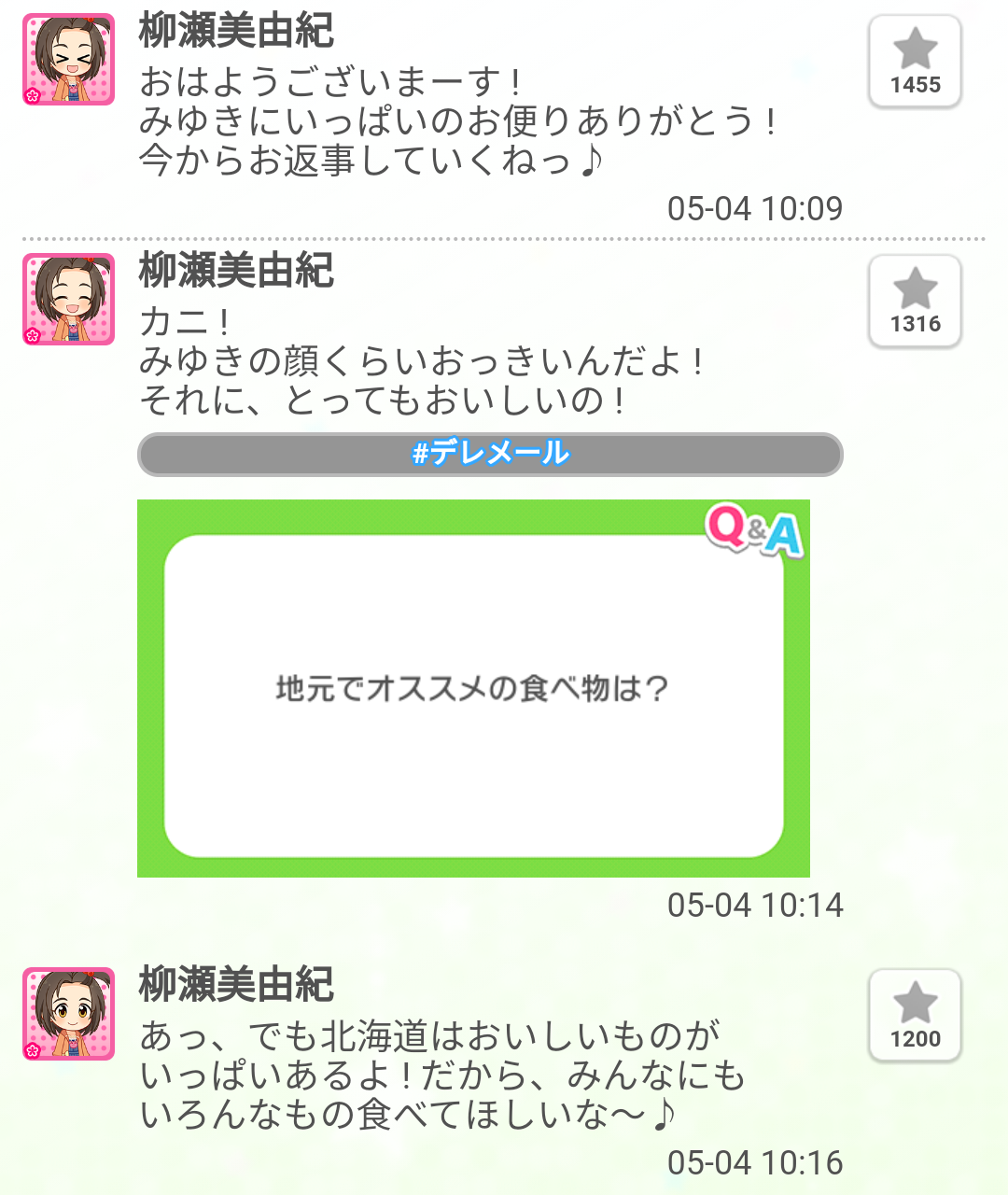Tap 柳瀬美由紀's avatar on the カニ post
The width and height of the screenshot is (1008, 1195).
[x=68, y=299]
